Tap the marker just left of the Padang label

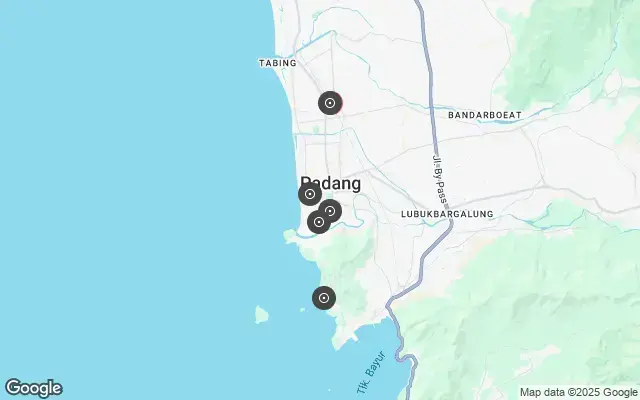(x=310, y=194)
